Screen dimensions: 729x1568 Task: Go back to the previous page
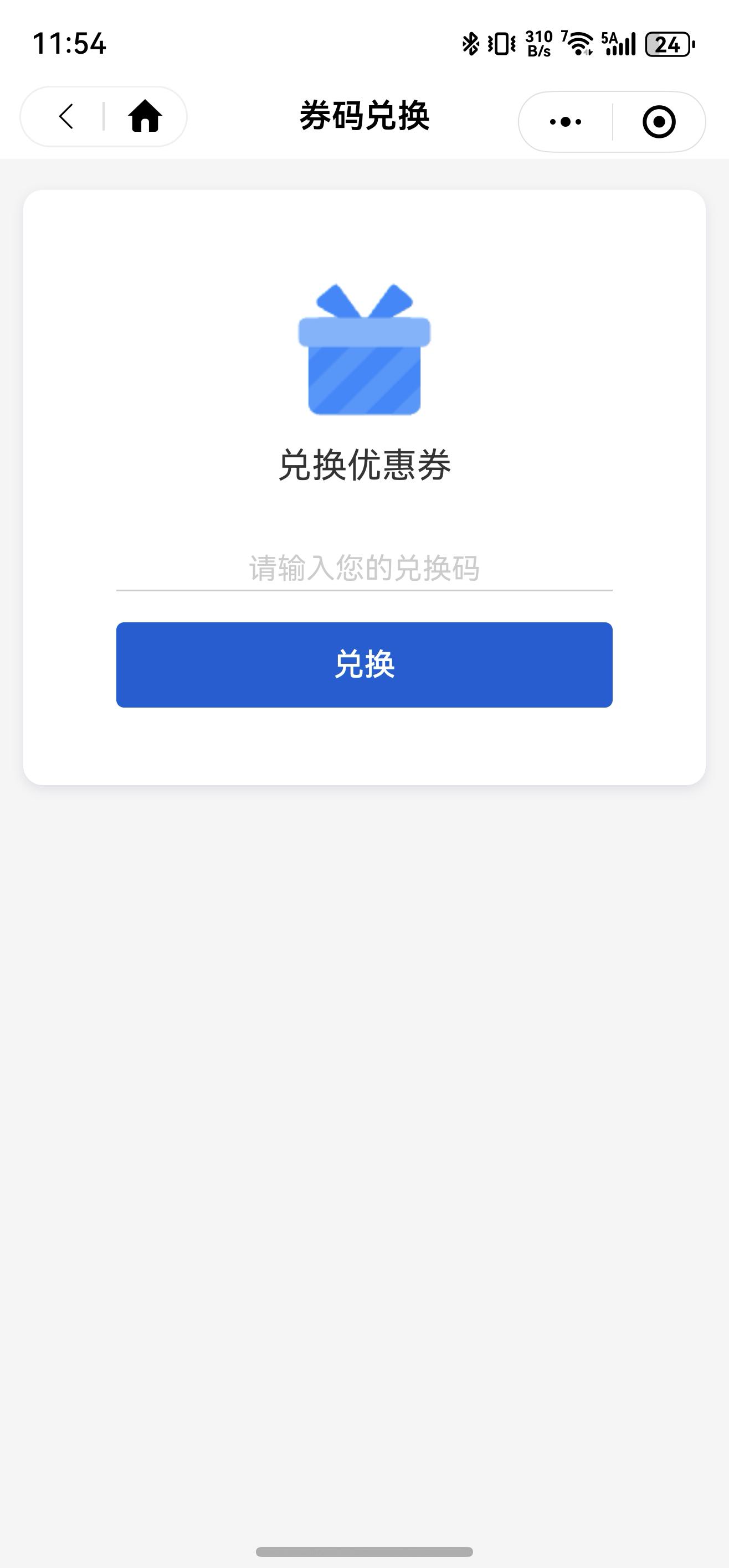pyautogui.click(x=66, y=116)
